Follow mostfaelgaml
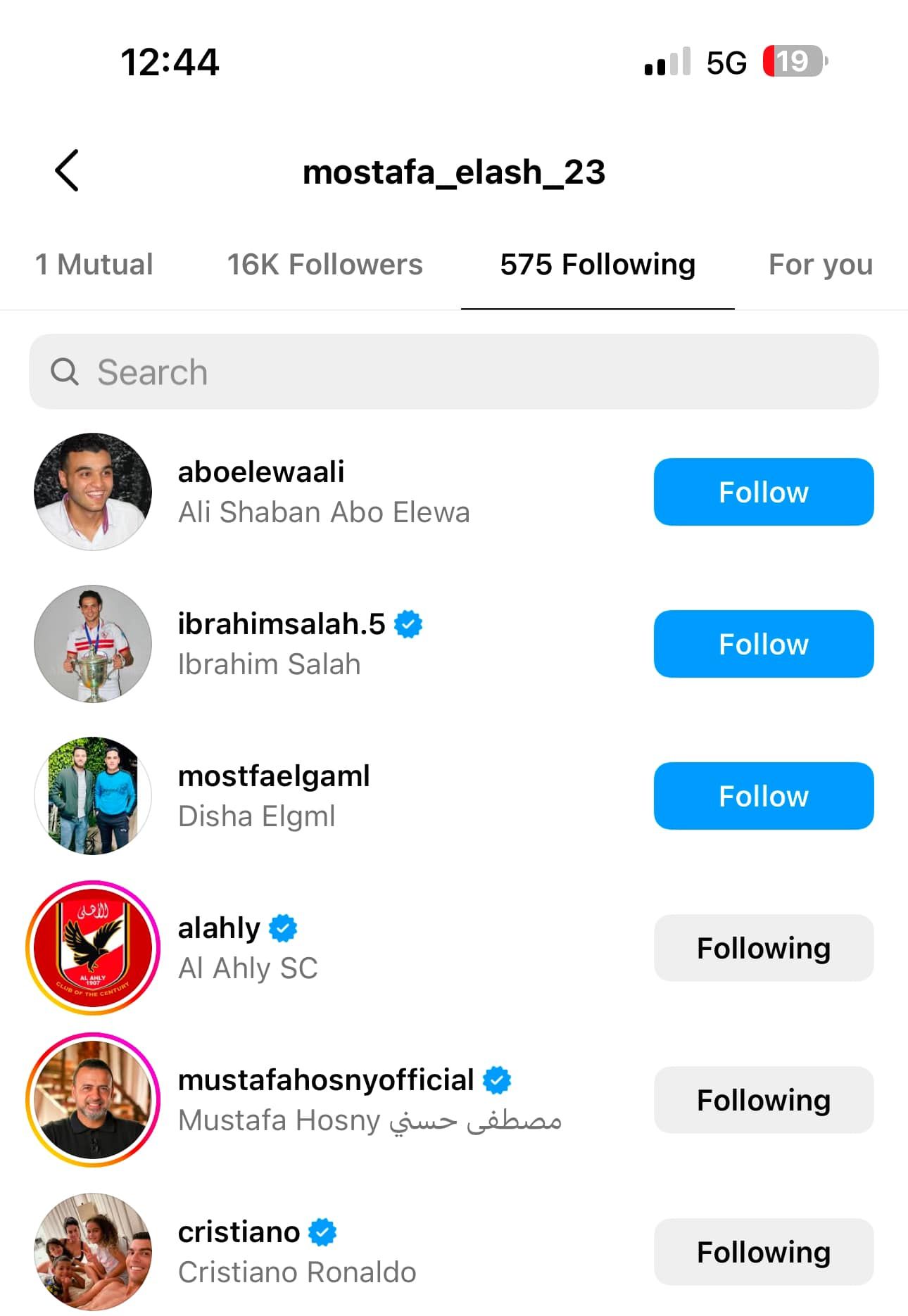Image resolution: width=908 pixels, height=1316 pixels. tap(763, 796)
